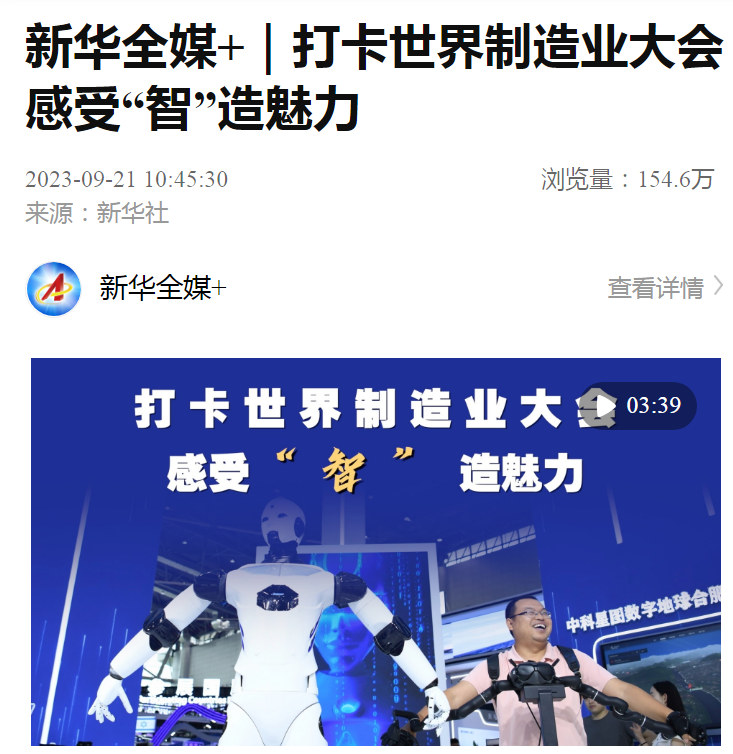Open the 新华全媒+ account avatar
The image size is (733, 754).
tap(54, 289)
